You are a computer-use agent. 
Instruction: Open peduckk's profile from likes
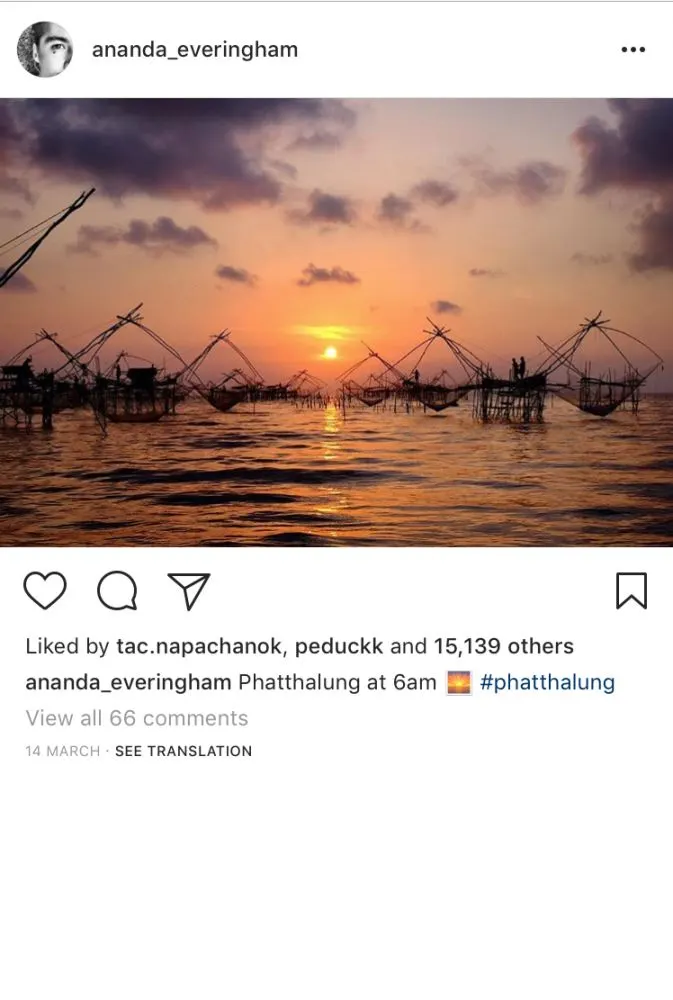pos(339,646)
